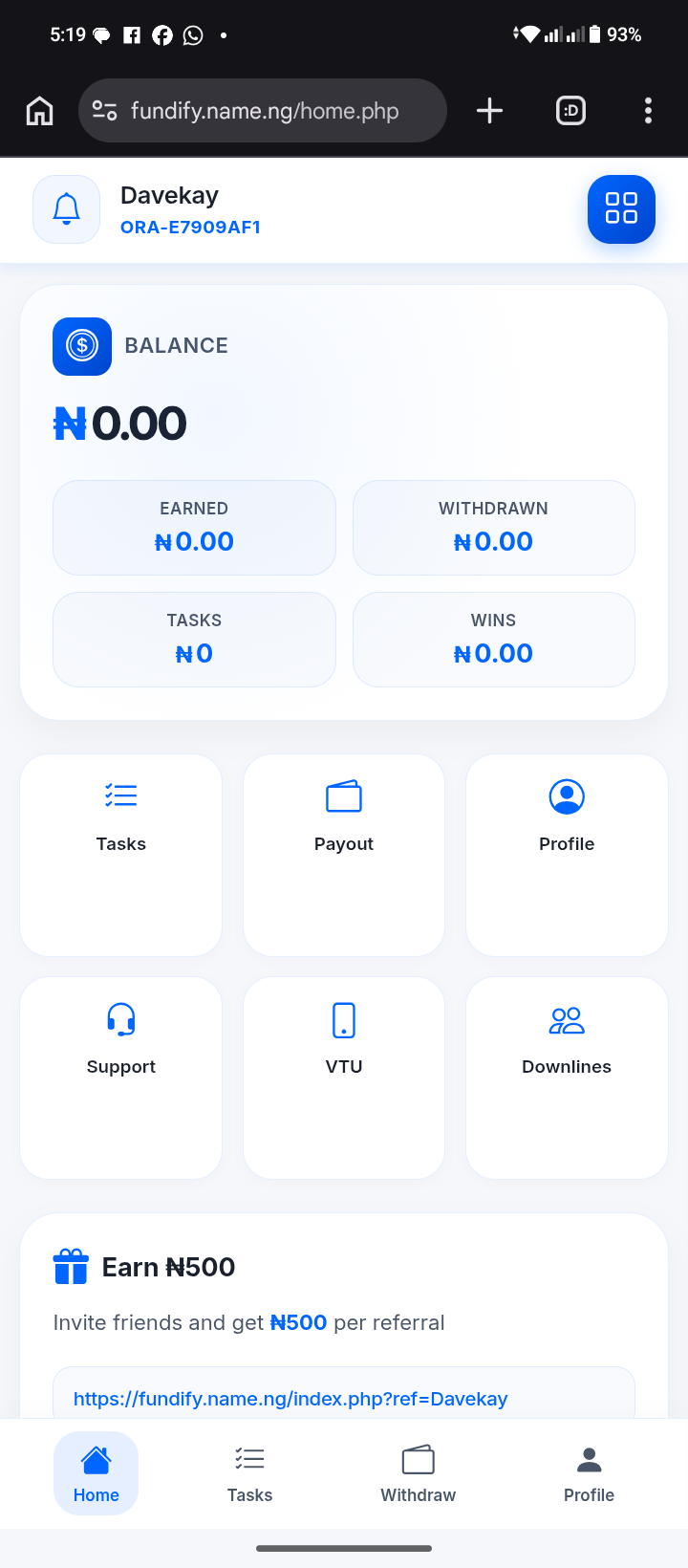Contact Support via the headset card

click(121, 1078)
